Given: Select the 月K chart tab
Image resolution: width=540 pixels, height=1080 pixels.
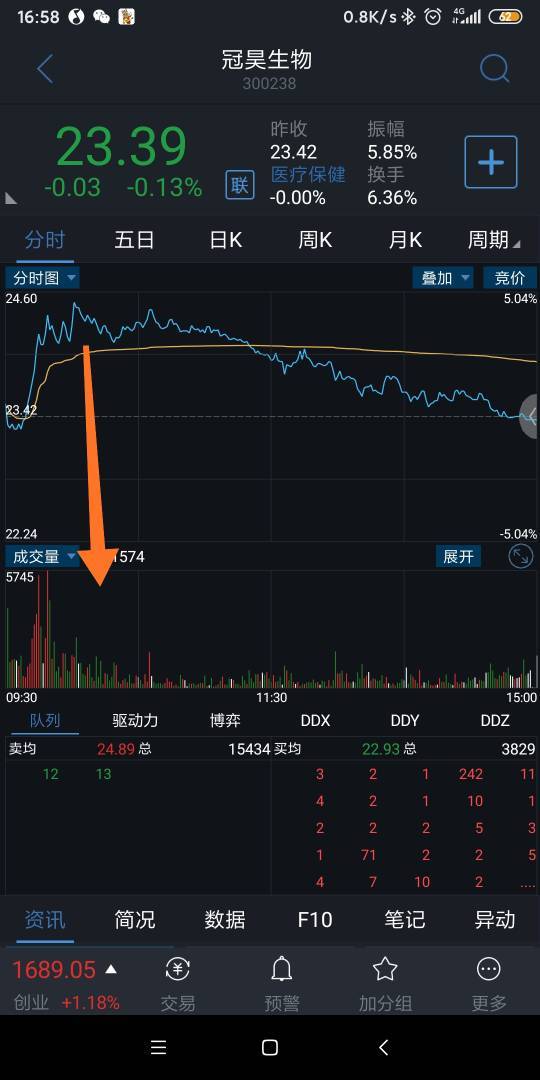Looking at the screenshot, I should 405,240.
